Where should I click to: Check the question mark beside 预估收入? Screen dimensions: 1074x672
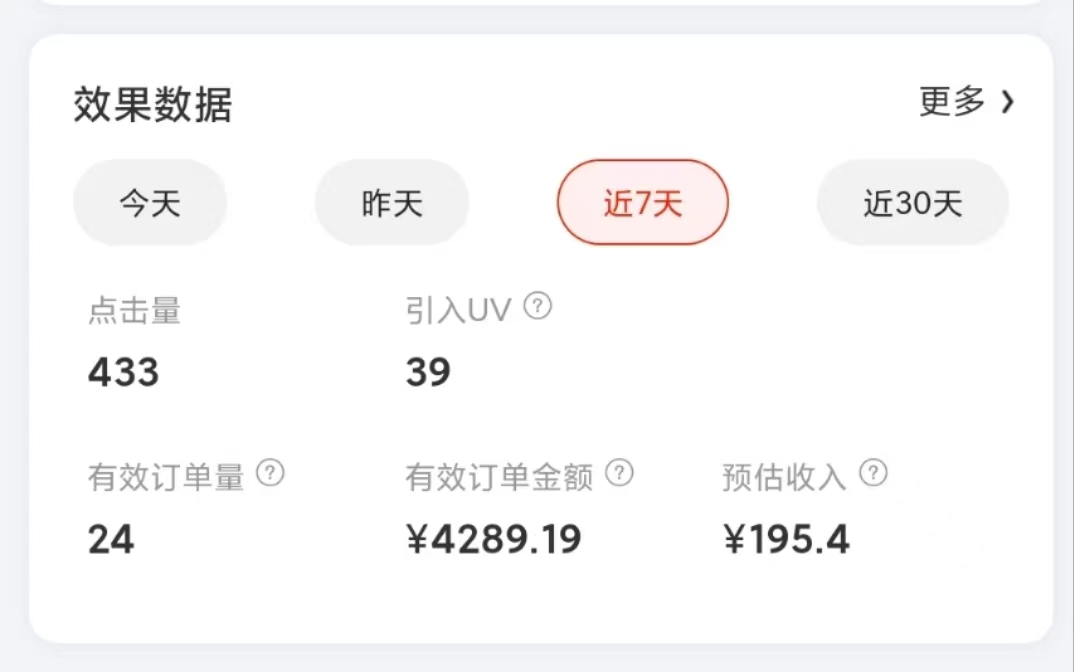point(873,473)
